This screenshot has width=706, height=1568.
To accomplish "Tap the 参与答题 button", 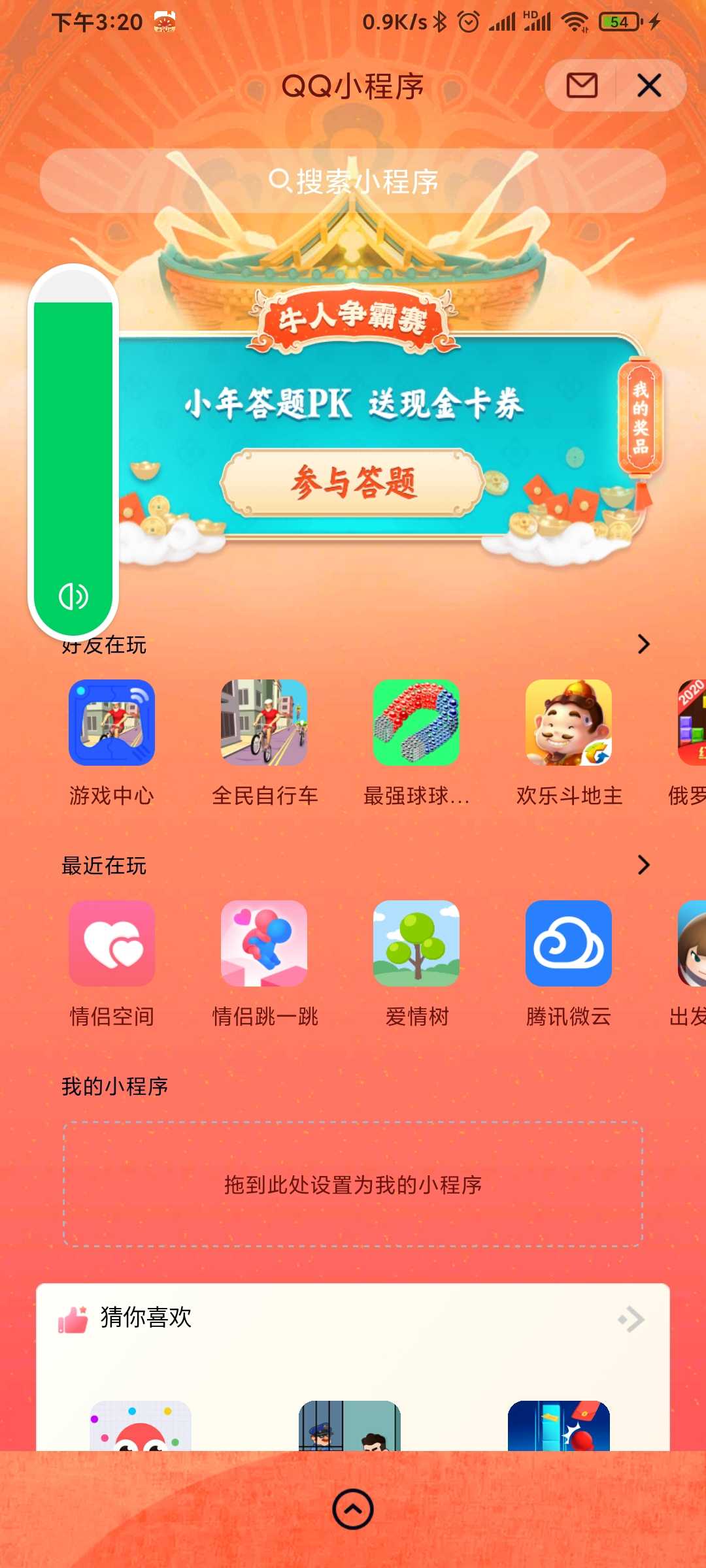I will pos(353,483).
